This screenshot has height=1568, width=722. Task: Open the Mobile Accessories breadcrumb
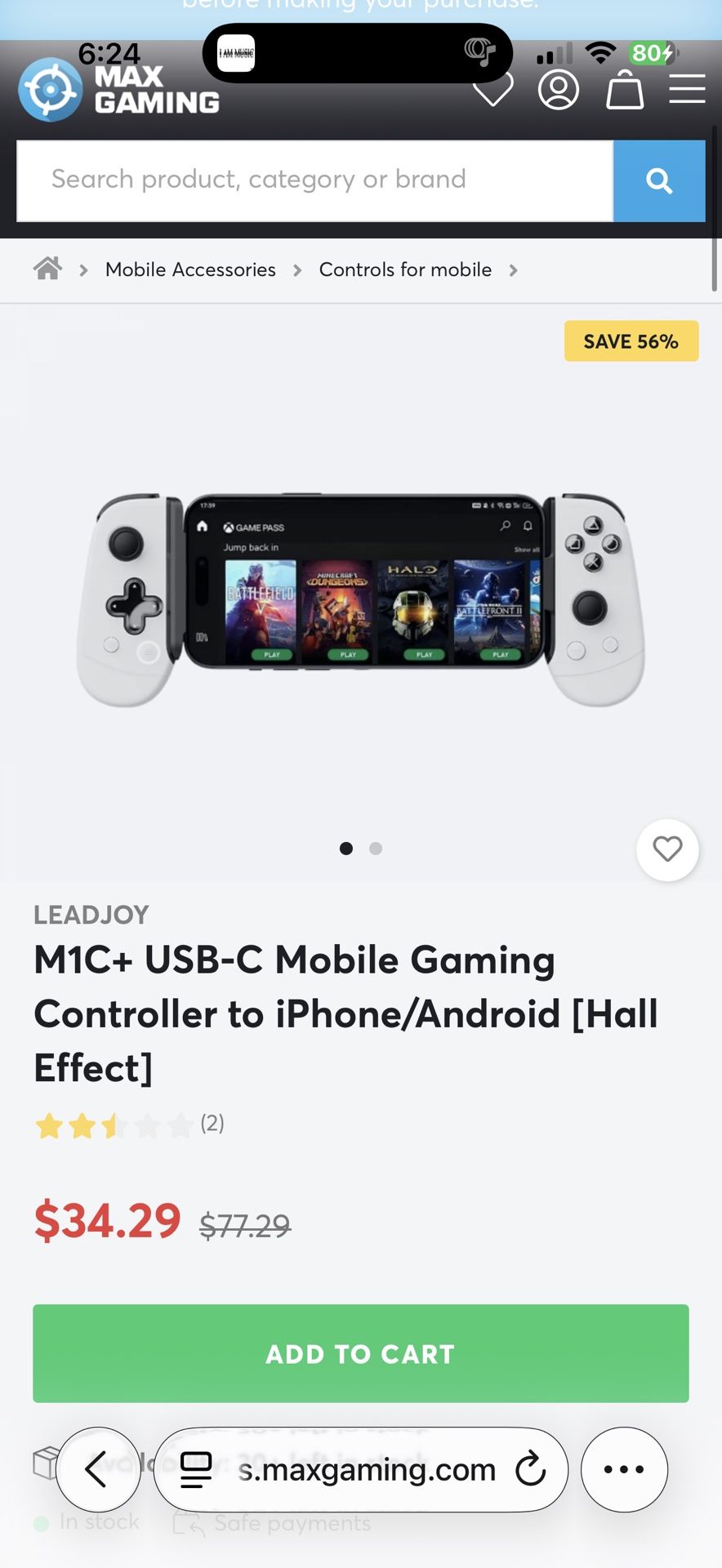pos(190,269)
